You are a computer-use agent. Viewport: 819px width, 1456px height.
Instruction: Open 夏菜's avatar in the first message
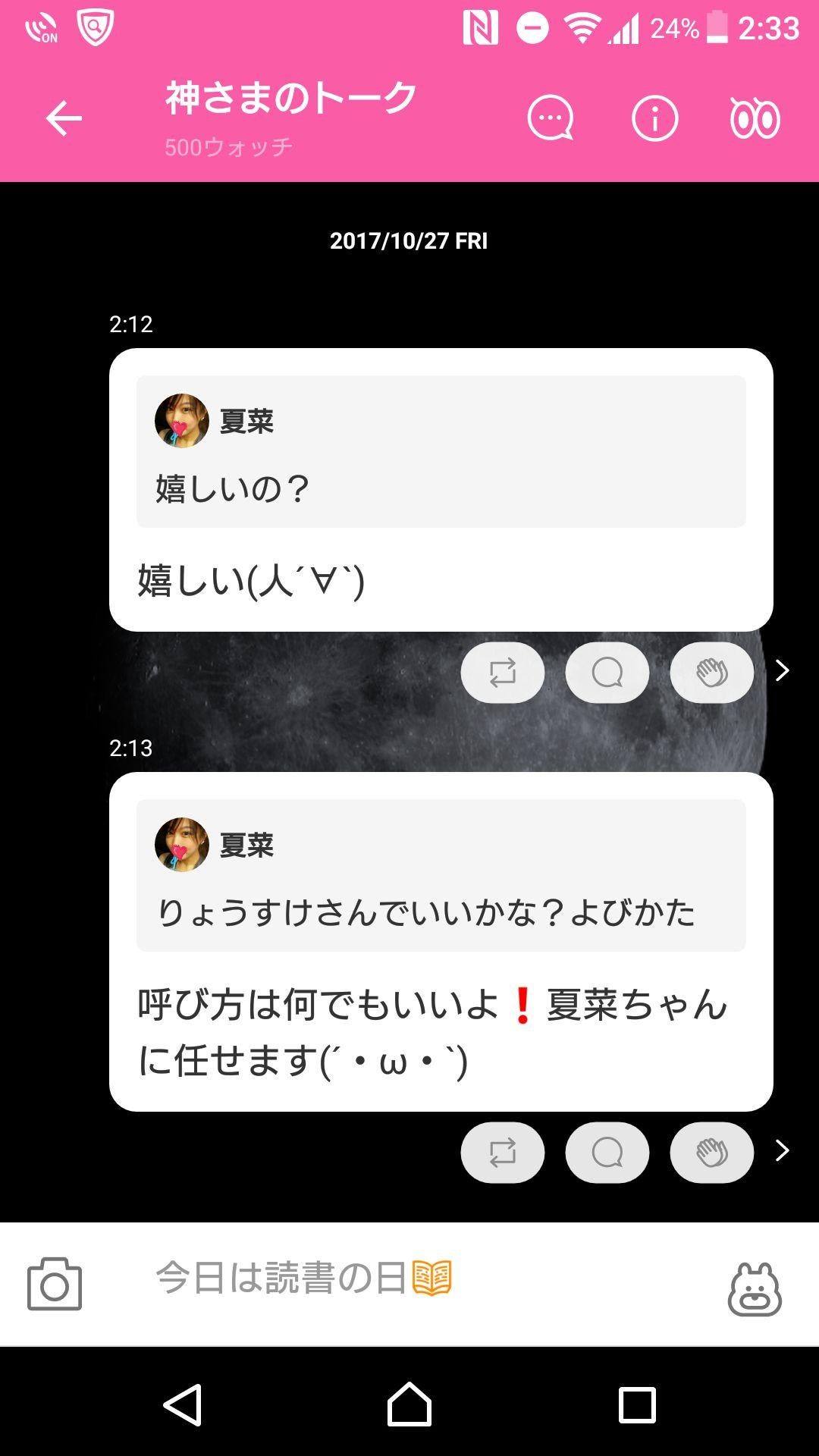(180, 420)
